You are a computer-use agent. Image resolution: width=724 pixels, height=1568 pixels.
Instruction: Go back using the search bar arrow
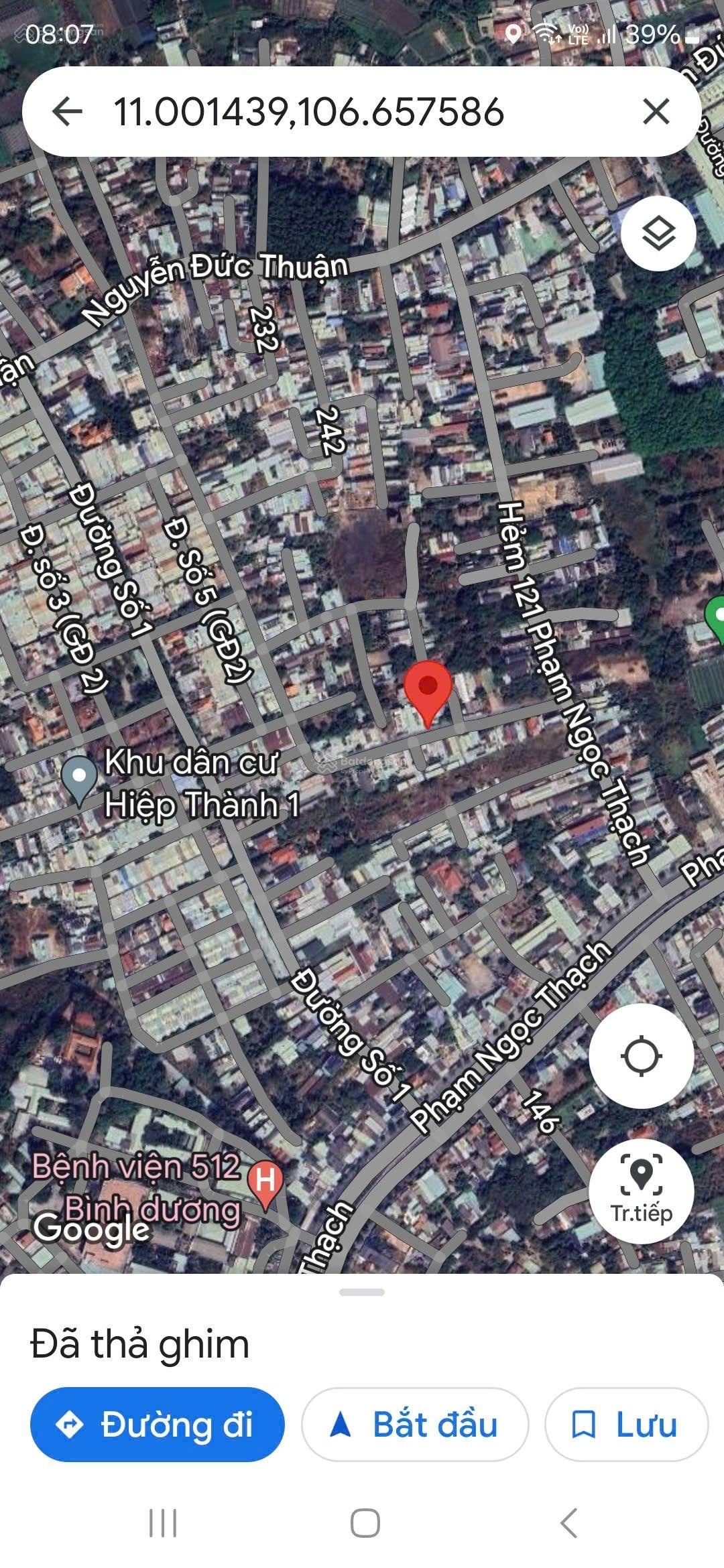[67, 111]
